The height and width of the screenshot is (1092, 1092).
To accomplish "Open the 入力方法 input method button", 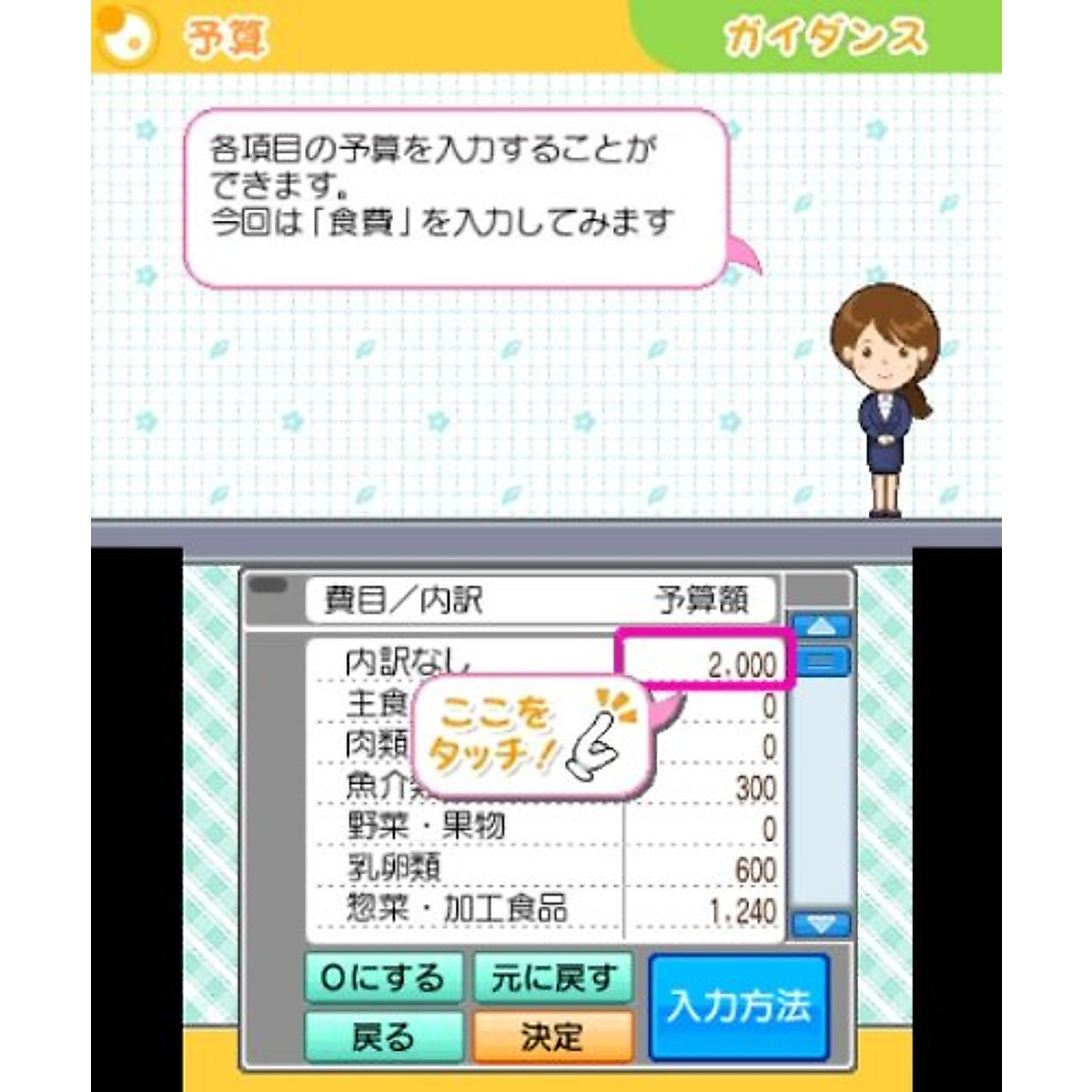I will [x=739, y=1006].
